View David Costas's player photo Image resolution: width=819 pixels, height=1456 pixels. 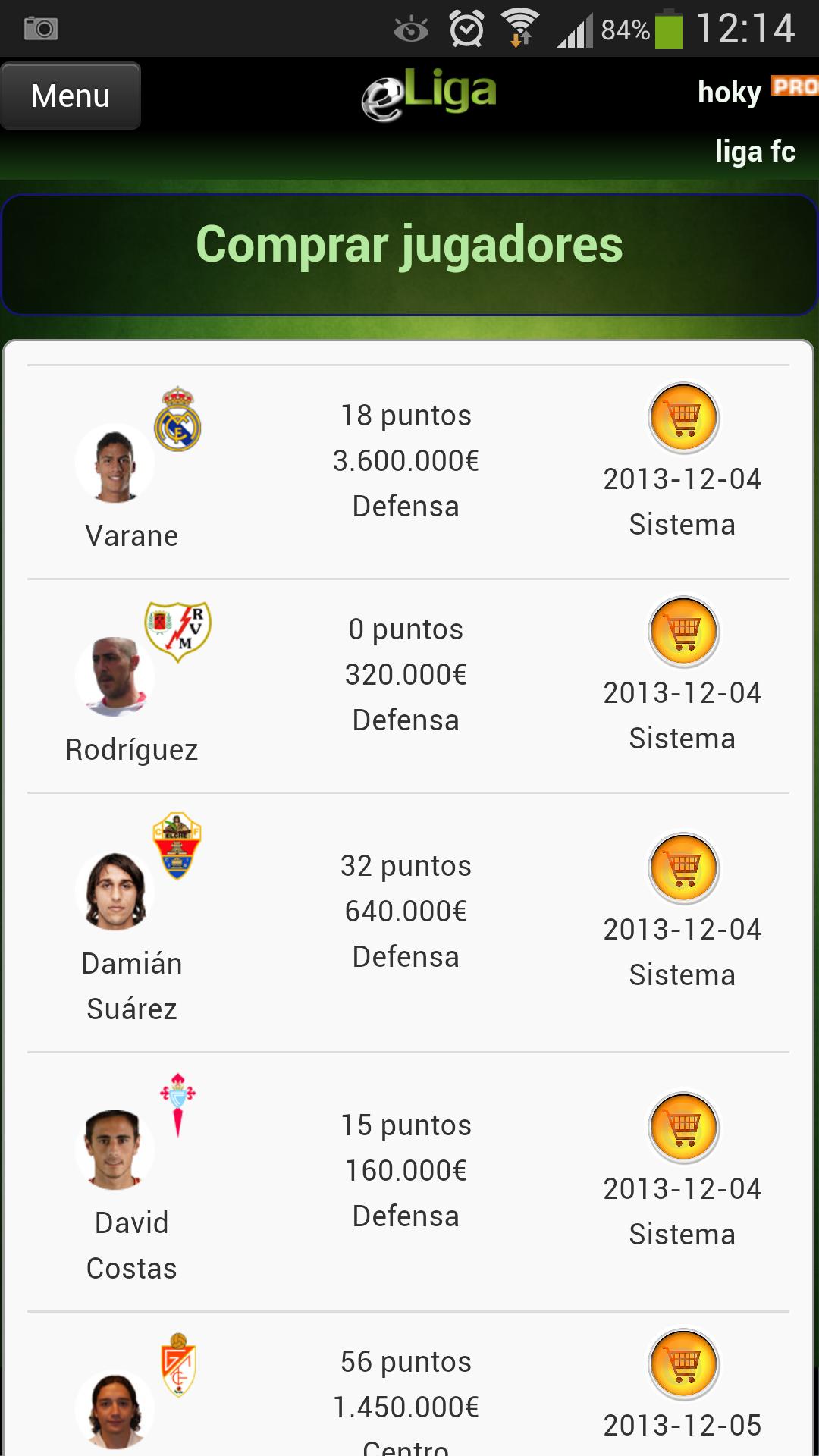tap(115, 1150)
